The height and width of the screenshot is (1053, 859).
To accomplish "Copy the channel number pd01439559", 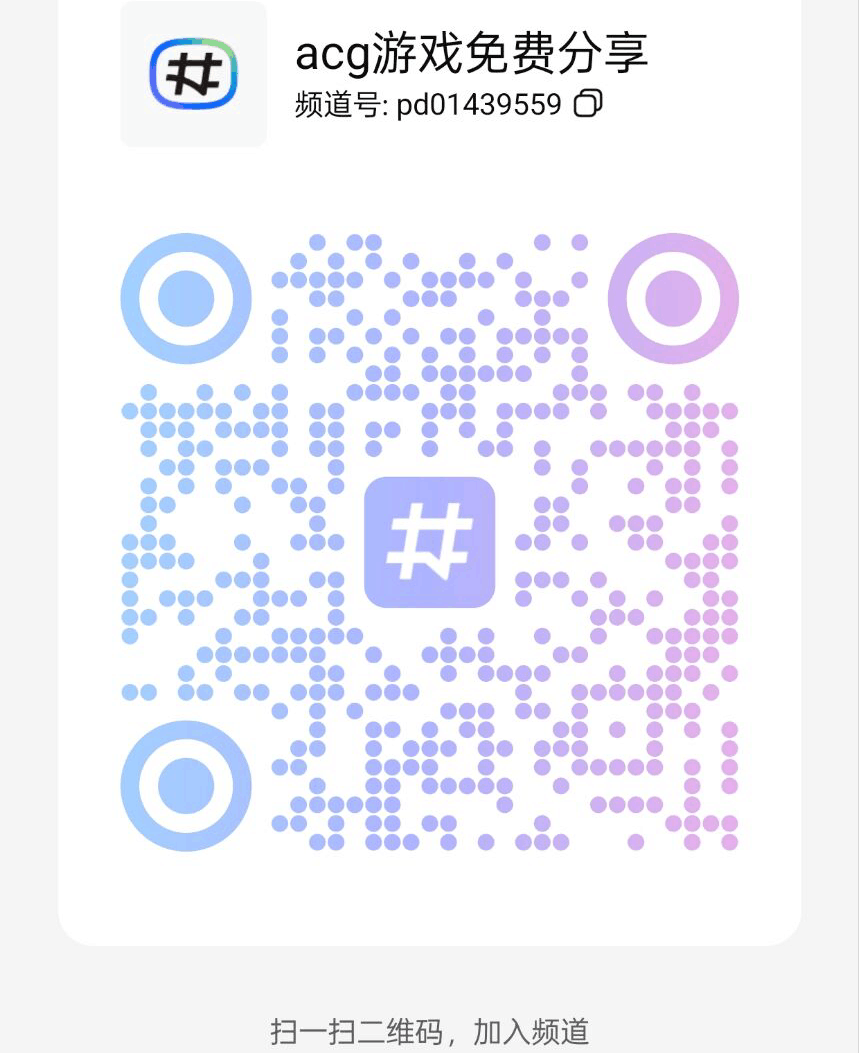I will (588, 103).
